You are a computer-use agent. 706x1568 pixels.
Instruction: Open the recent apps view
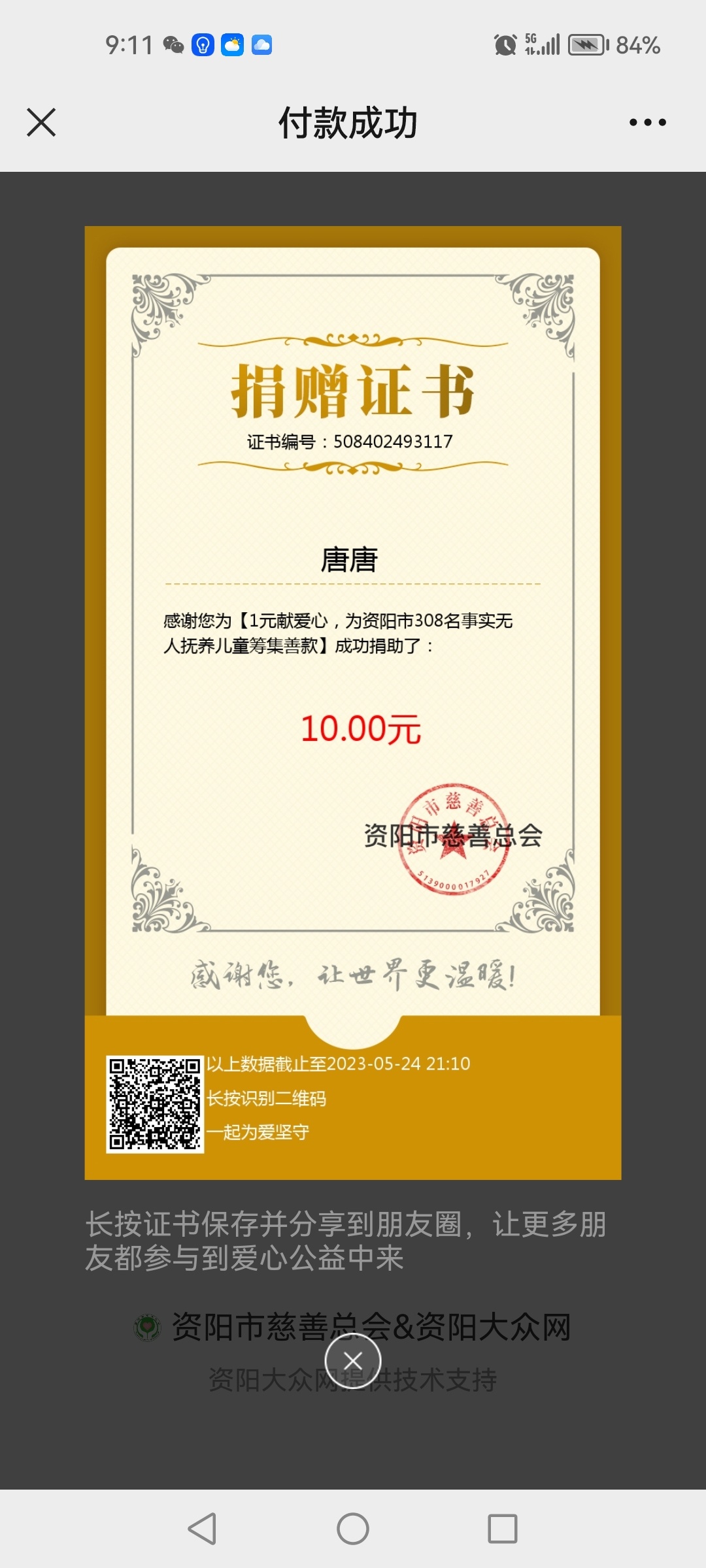click(503, 1529)
